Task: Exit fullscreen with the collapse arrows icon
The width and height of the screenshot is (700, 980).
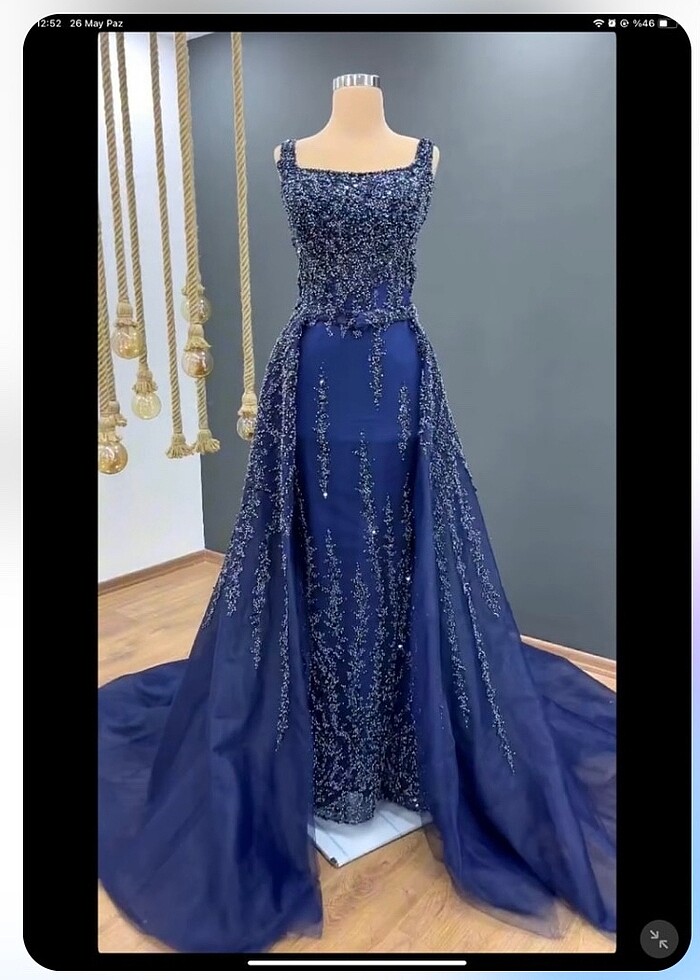Action: 658,938
